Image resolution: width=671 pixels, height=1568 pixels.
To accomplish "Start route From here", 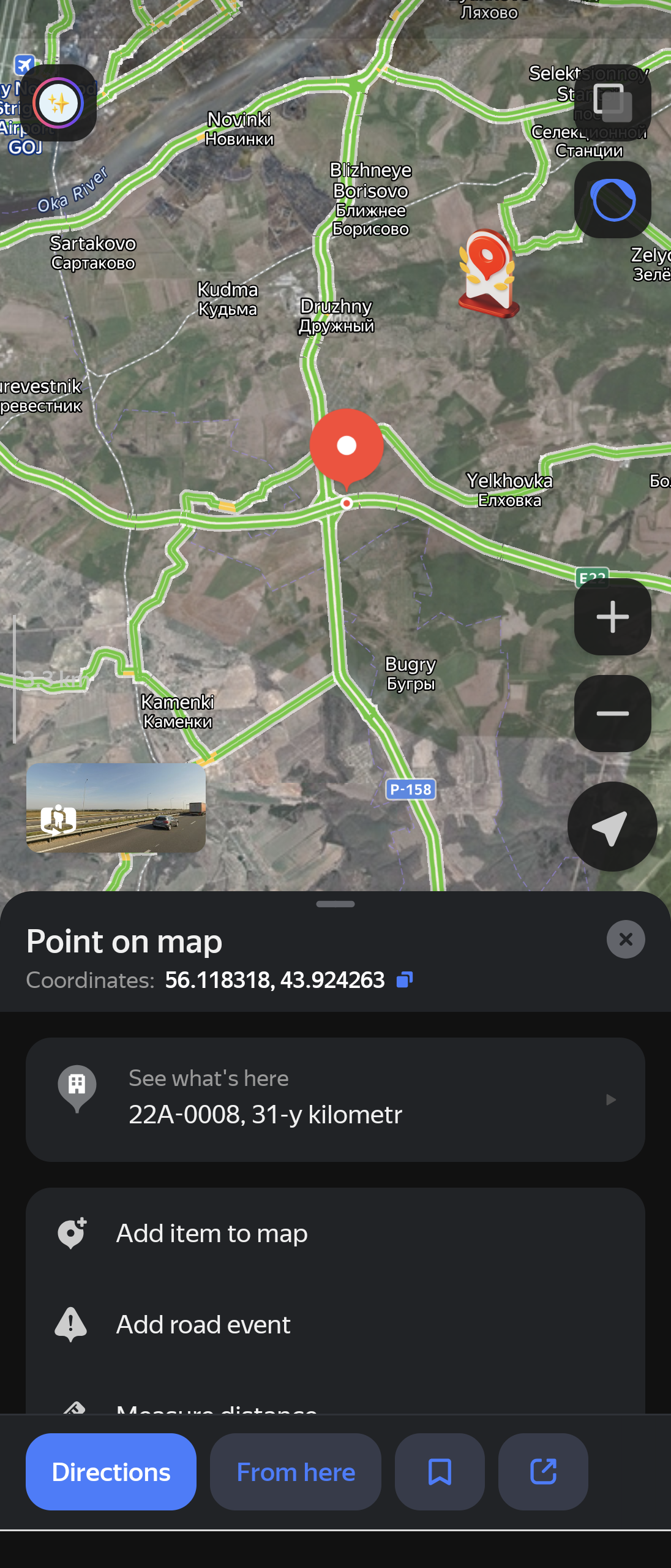I will click(x=296, y=1471).
